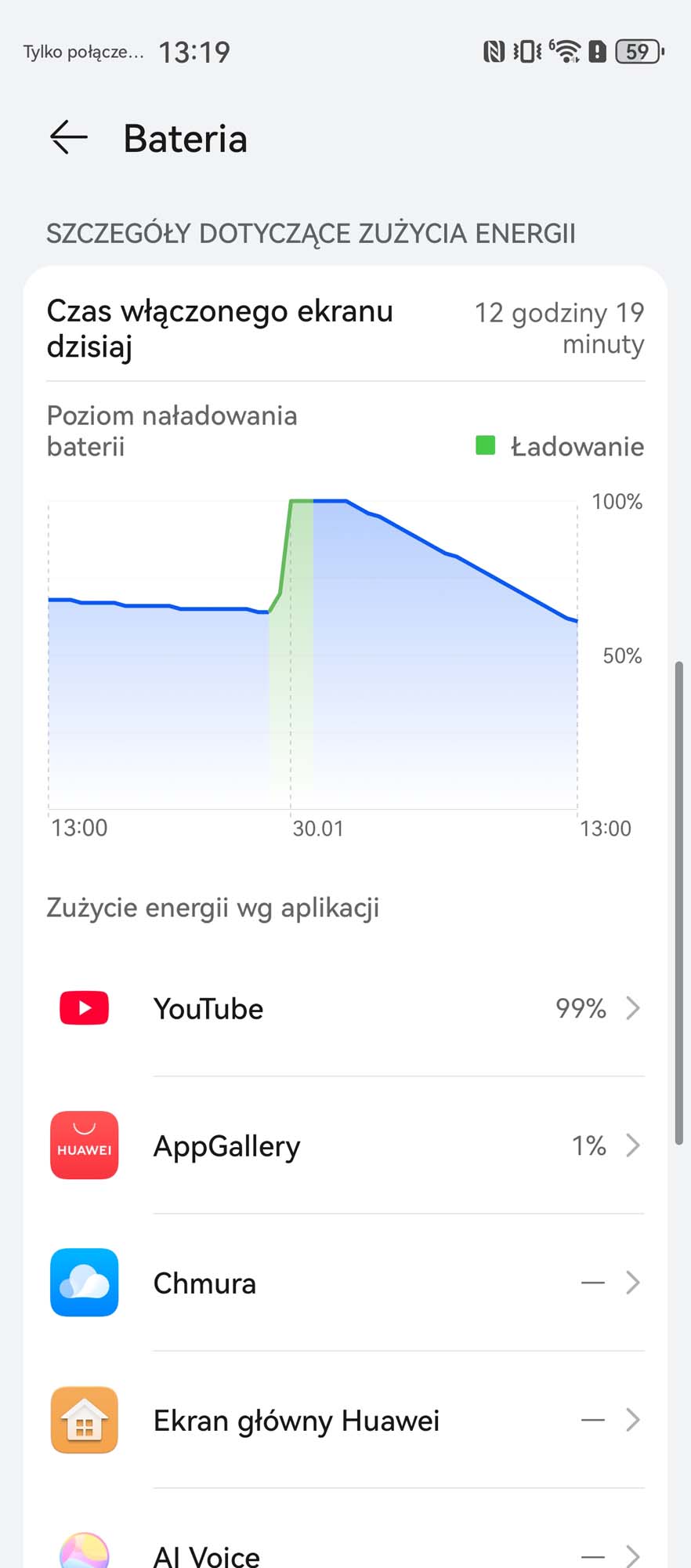Open the YouTube app icon

83,1008
